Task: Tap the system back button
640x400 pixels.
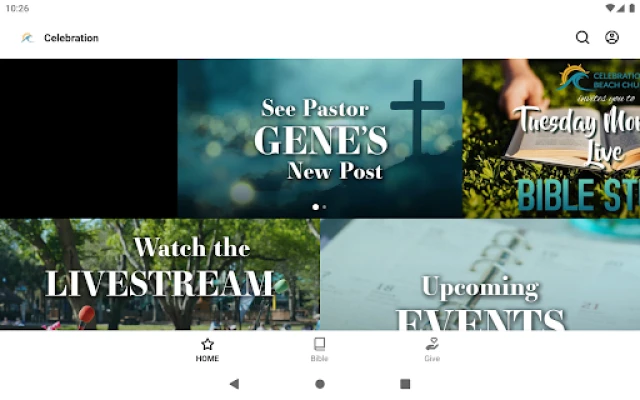Action: 234,384
